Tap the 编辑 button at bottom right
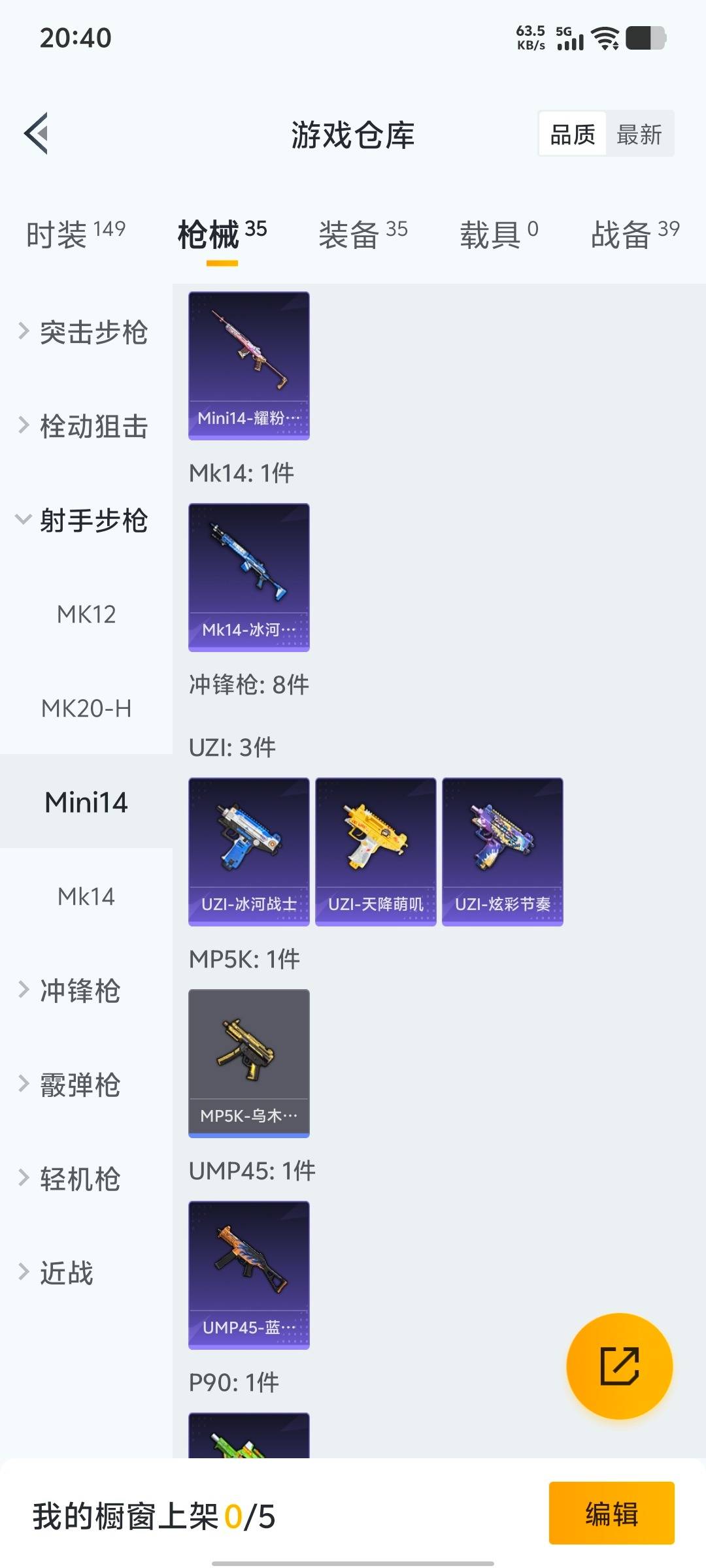706x1568 pixels. click(612, 1516)
